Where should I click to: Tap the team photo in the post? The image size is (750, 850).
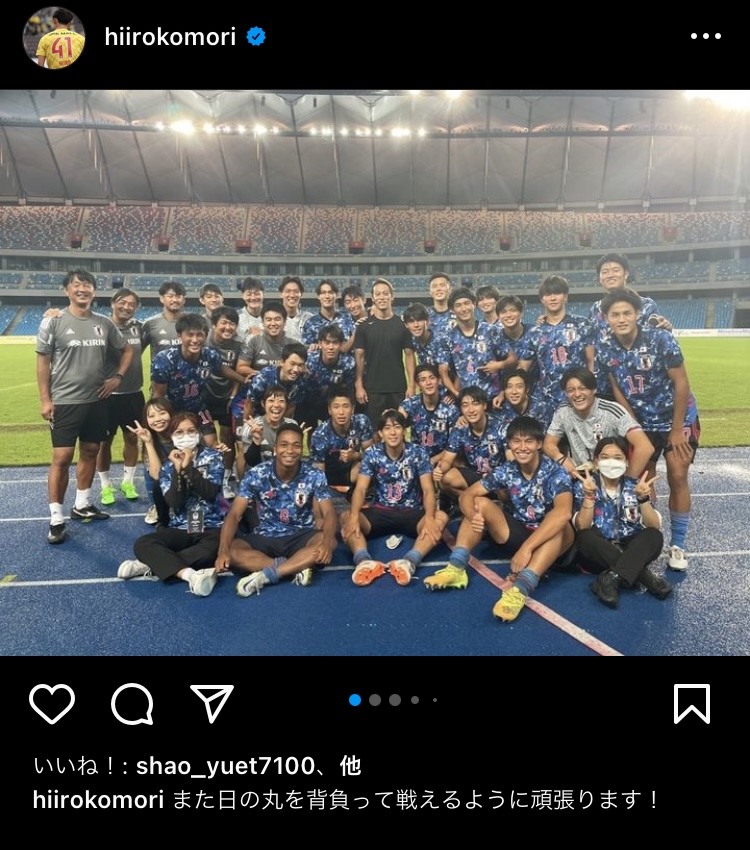pyautogui.click(x=375, y=400)
